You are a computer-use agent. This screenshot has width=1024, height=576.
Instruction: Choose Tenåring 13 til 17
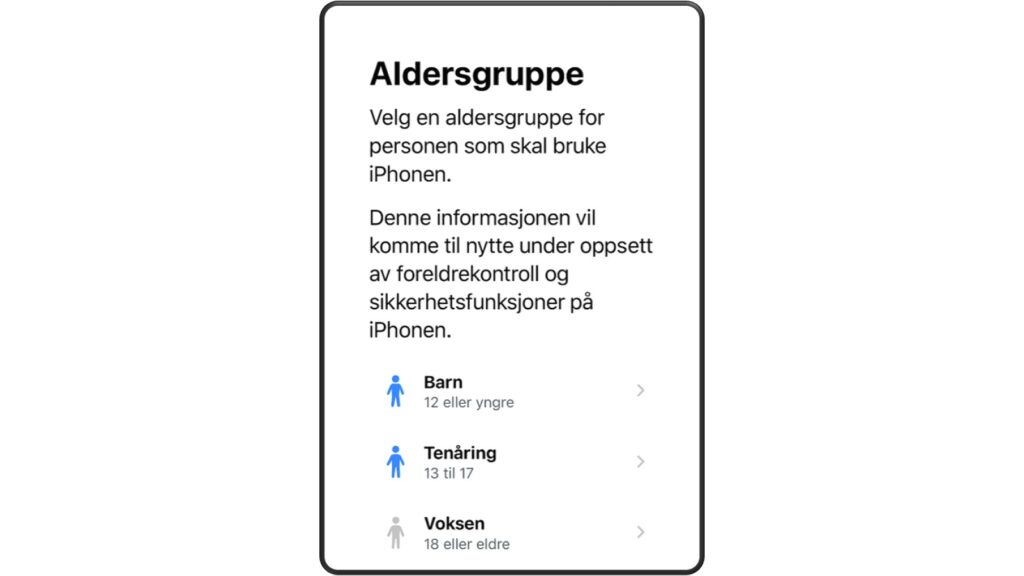tap(511, 462)
